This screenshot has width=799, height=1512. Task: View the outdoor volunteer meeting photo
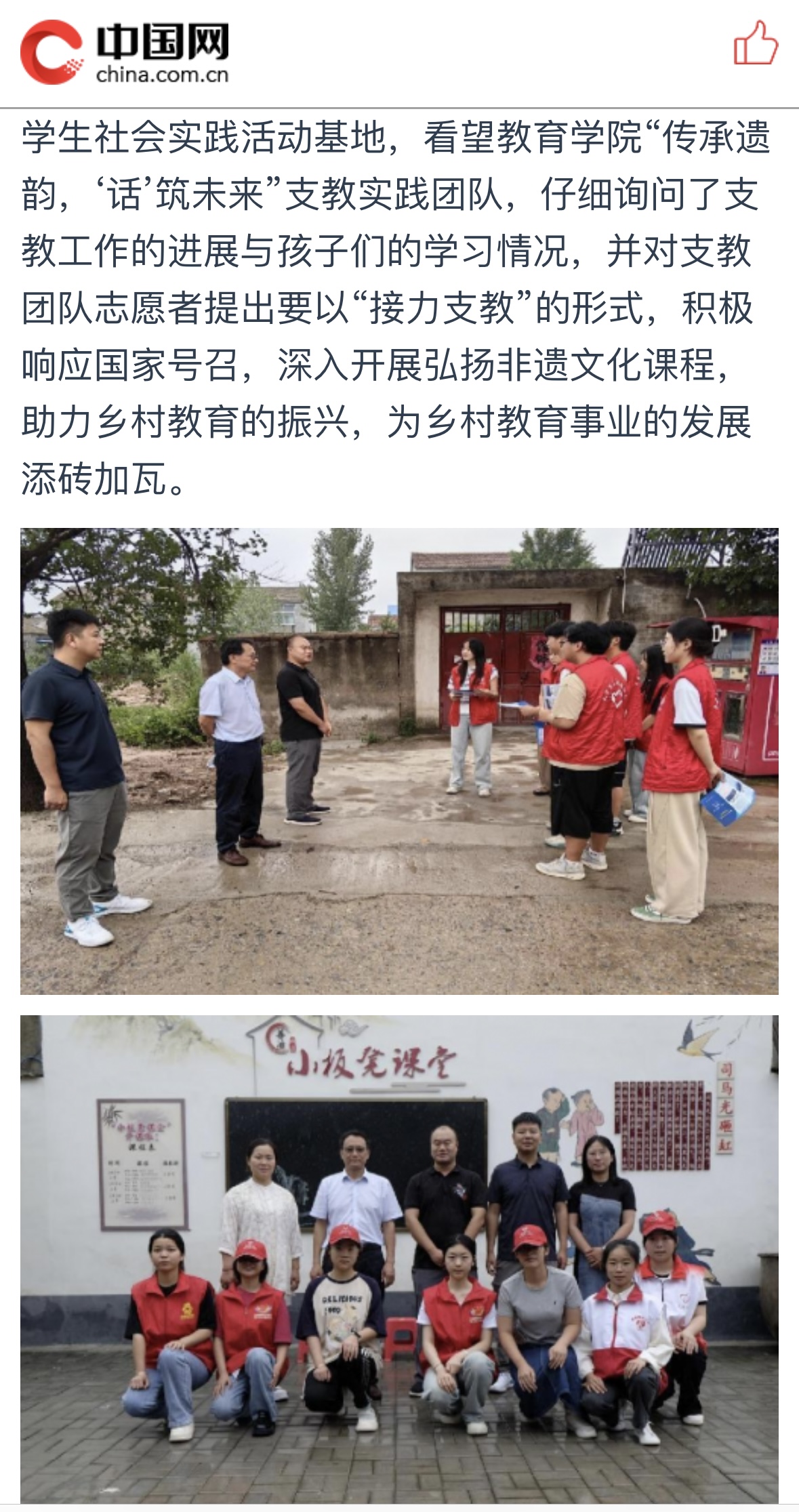click(399, 761)
